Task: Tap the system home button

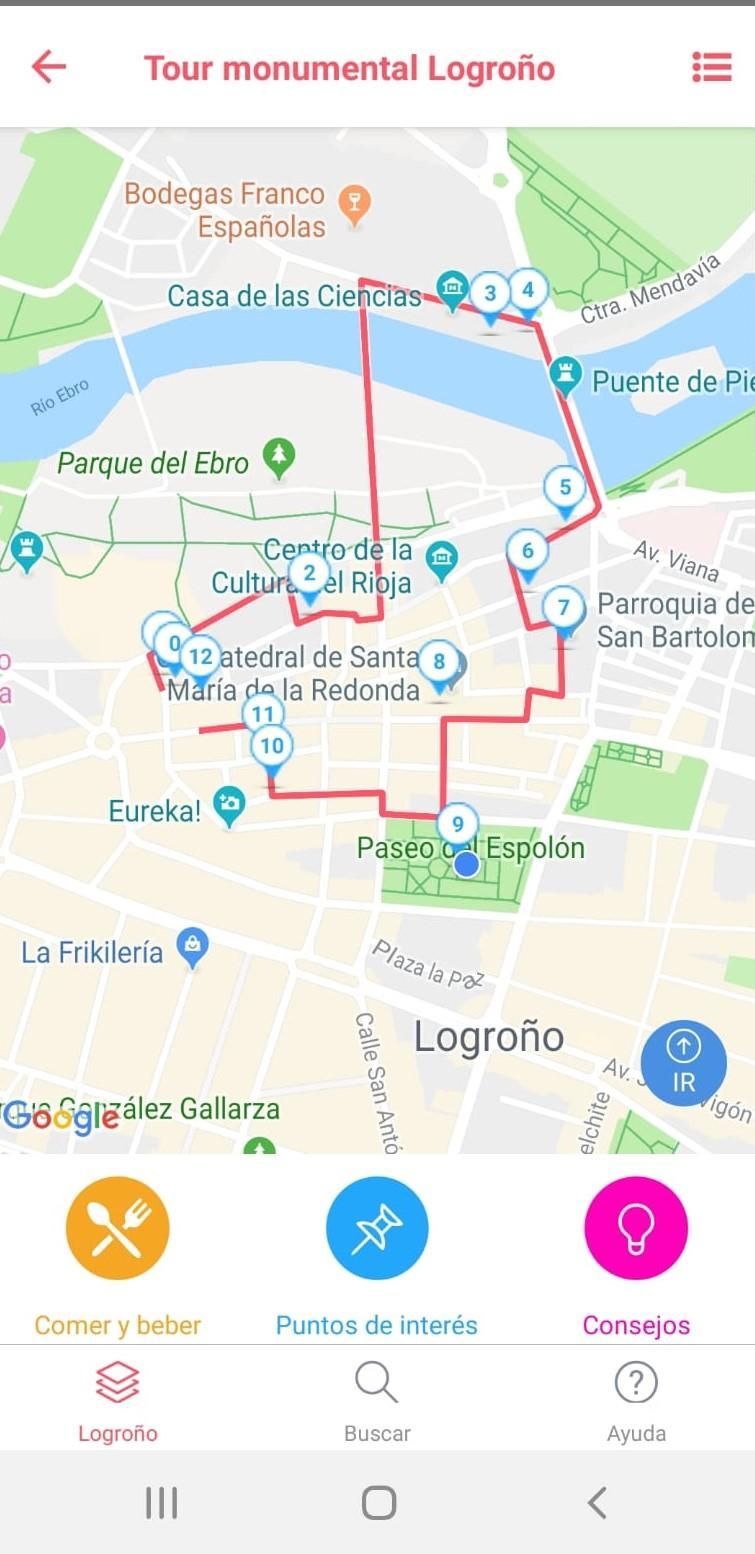Action: pos(379,1502)
